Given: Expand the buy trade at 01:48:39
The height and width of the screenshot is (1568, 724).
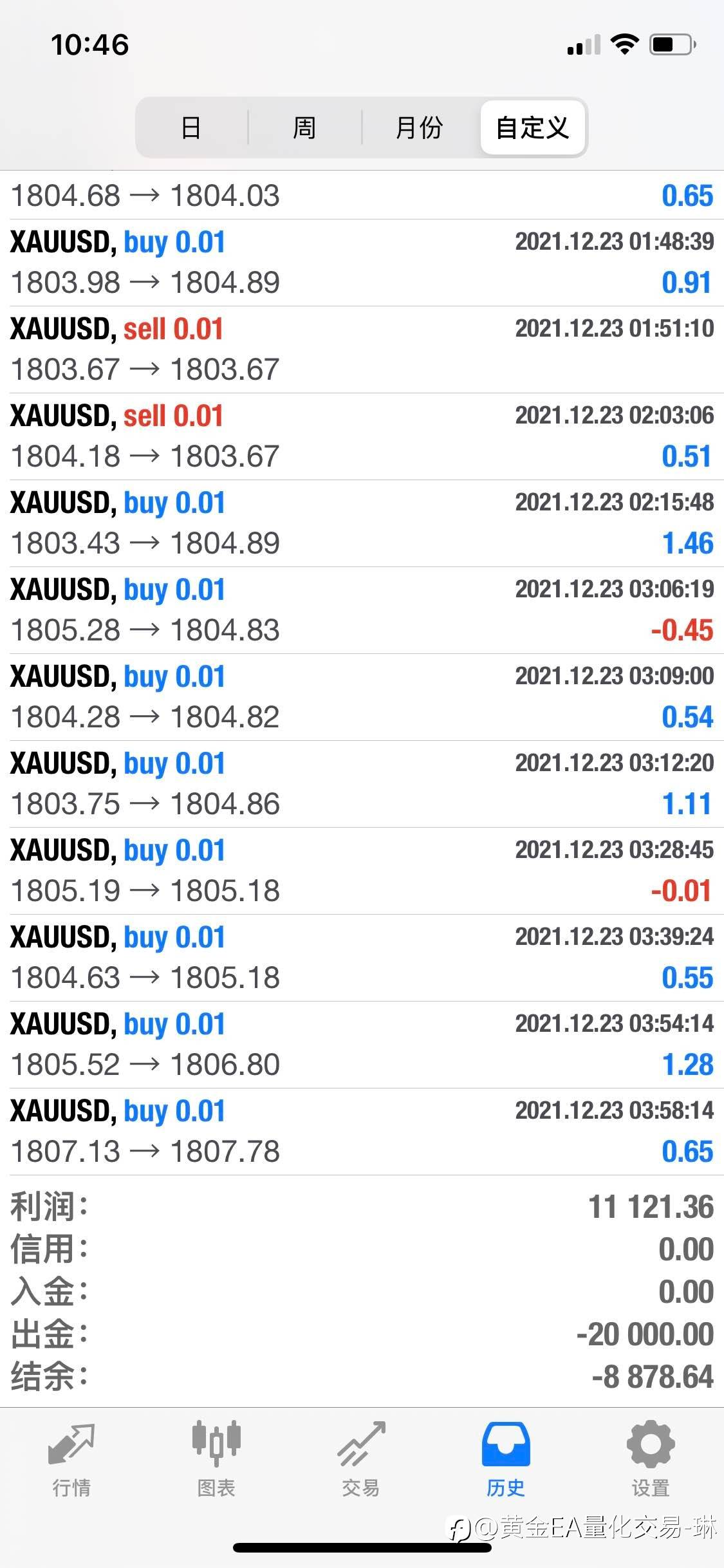Looking at the screenshot, I should point(362,263).
